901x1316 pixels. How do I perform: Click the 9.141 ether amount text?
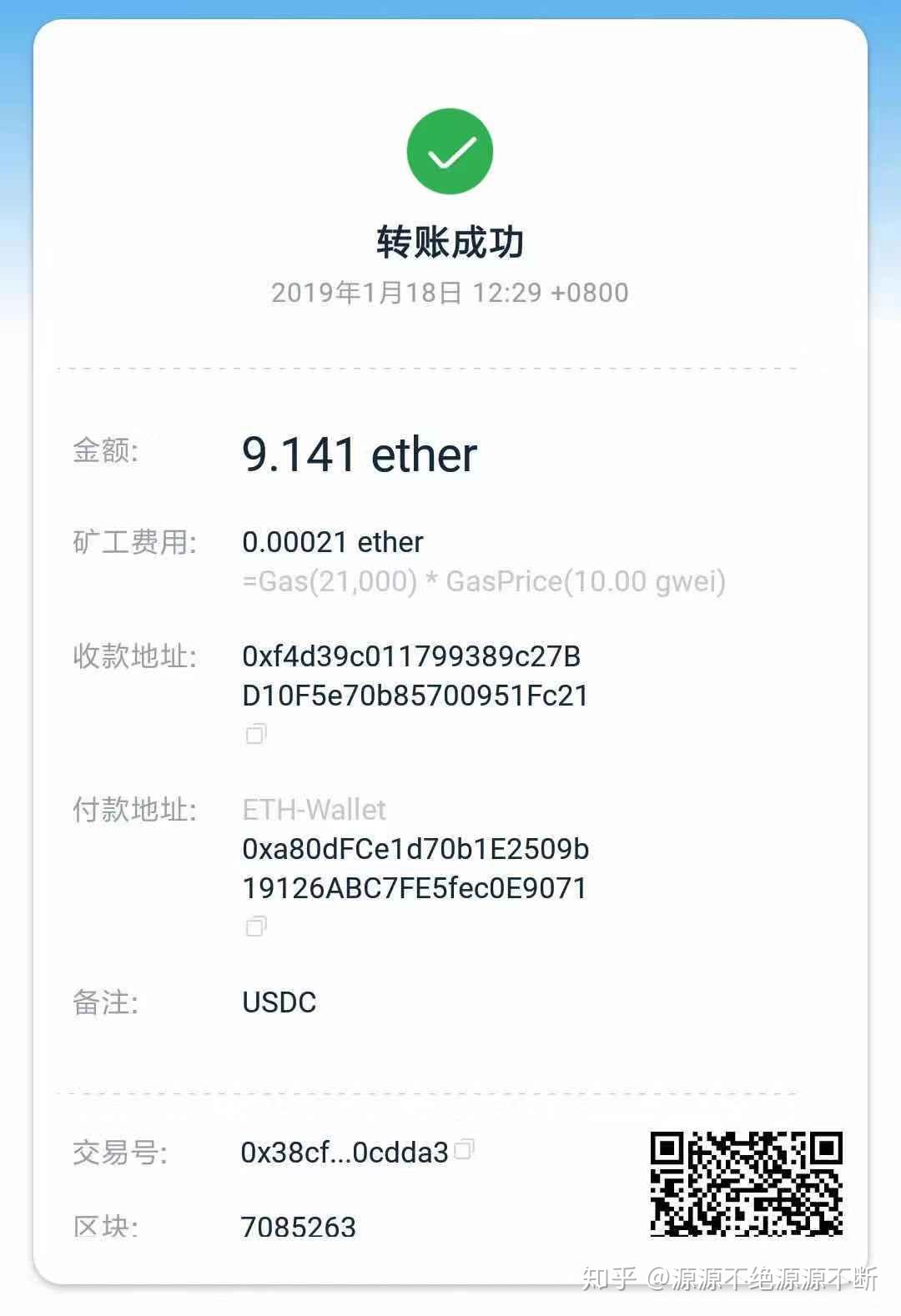[x=359, y=453]
